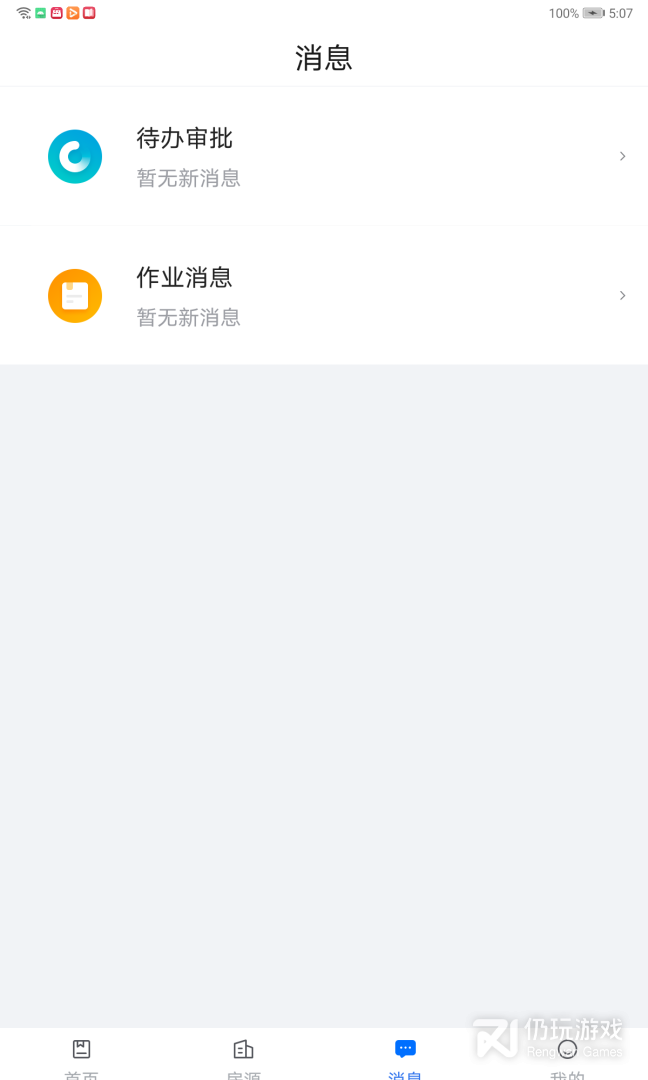
Task: Open the 作业消息 message row
Action: [324, 296]
